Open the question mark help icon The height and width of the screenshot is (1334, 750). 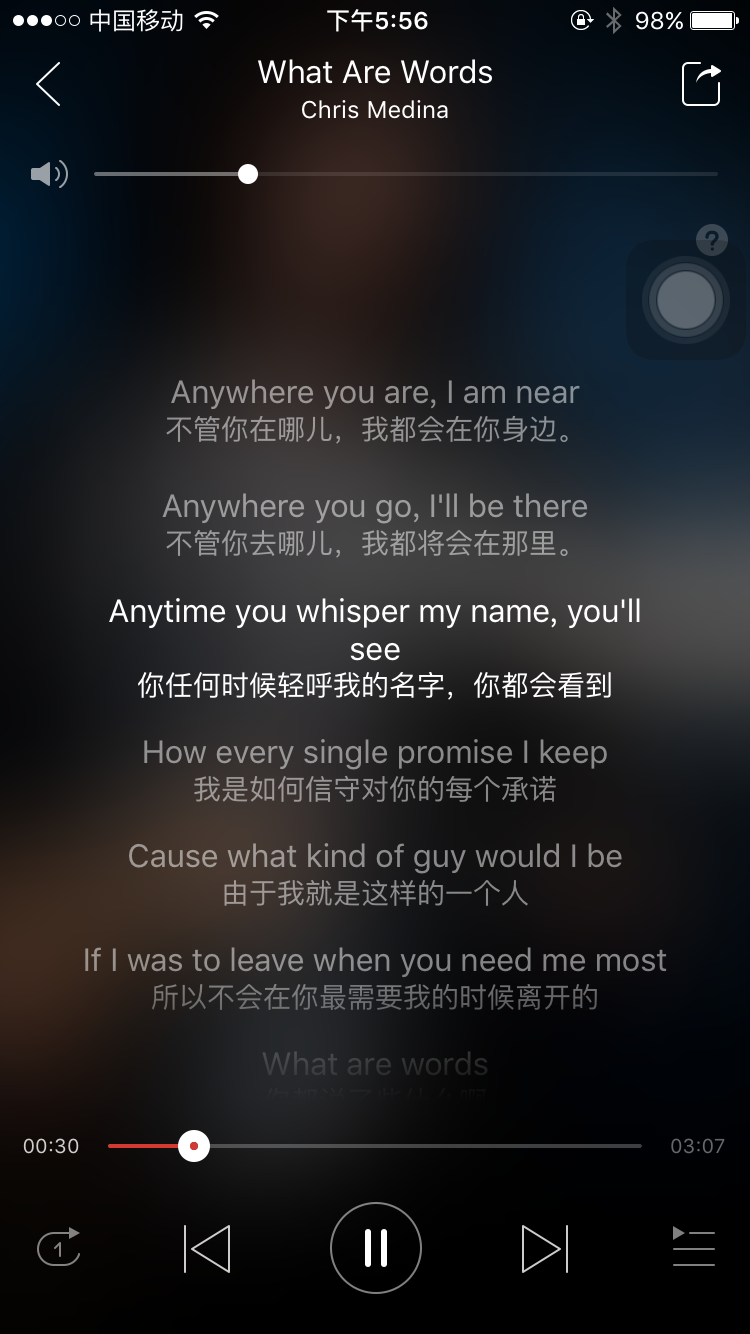tap(711, 240)
